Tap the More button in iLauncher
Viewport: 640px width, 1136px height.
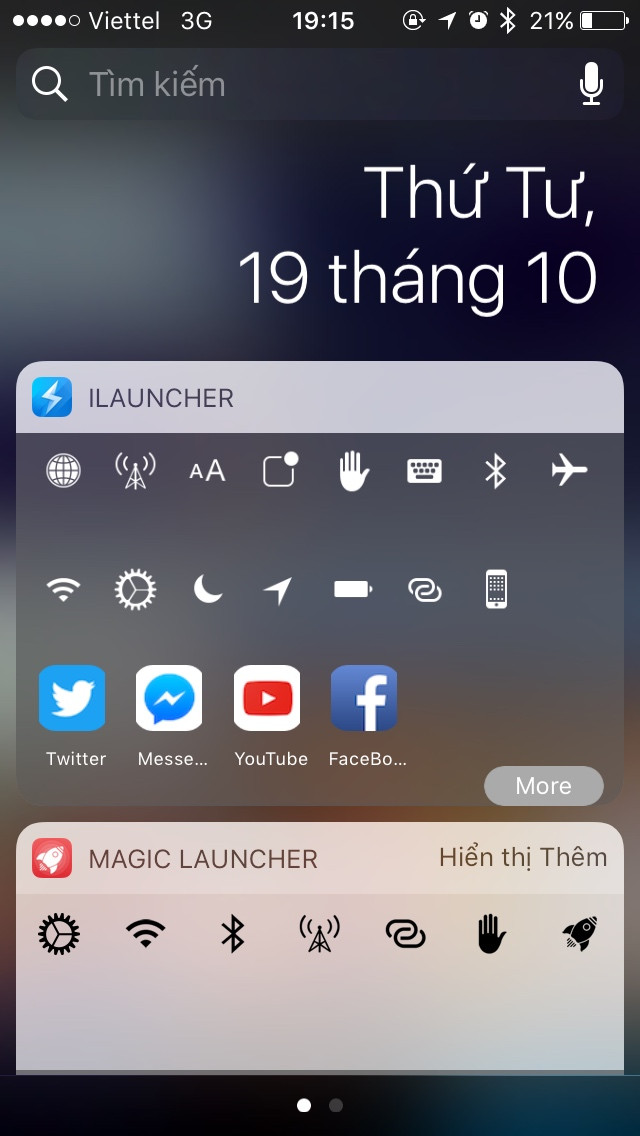click(543, 786)
